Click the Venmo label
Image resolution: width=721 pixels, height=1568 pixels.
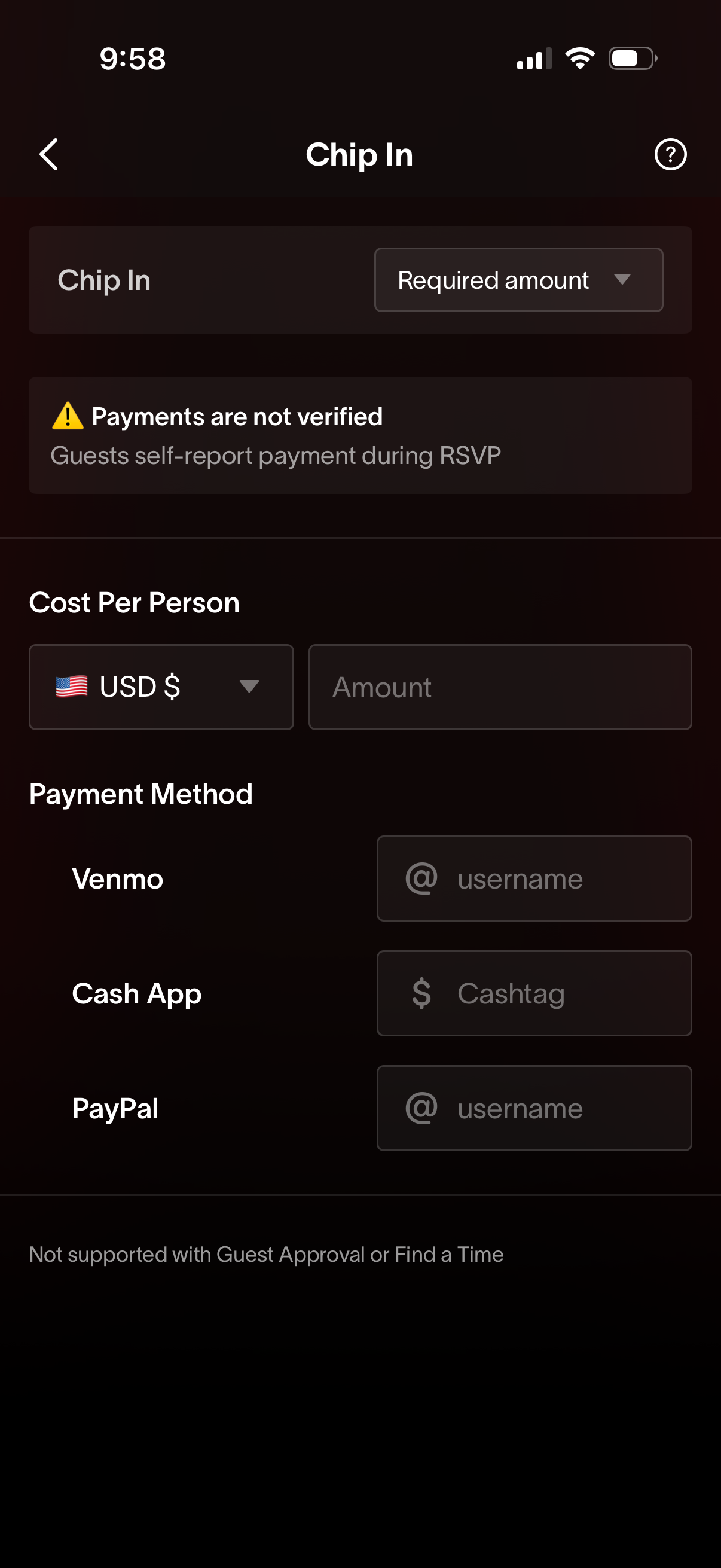pos(117,878)
